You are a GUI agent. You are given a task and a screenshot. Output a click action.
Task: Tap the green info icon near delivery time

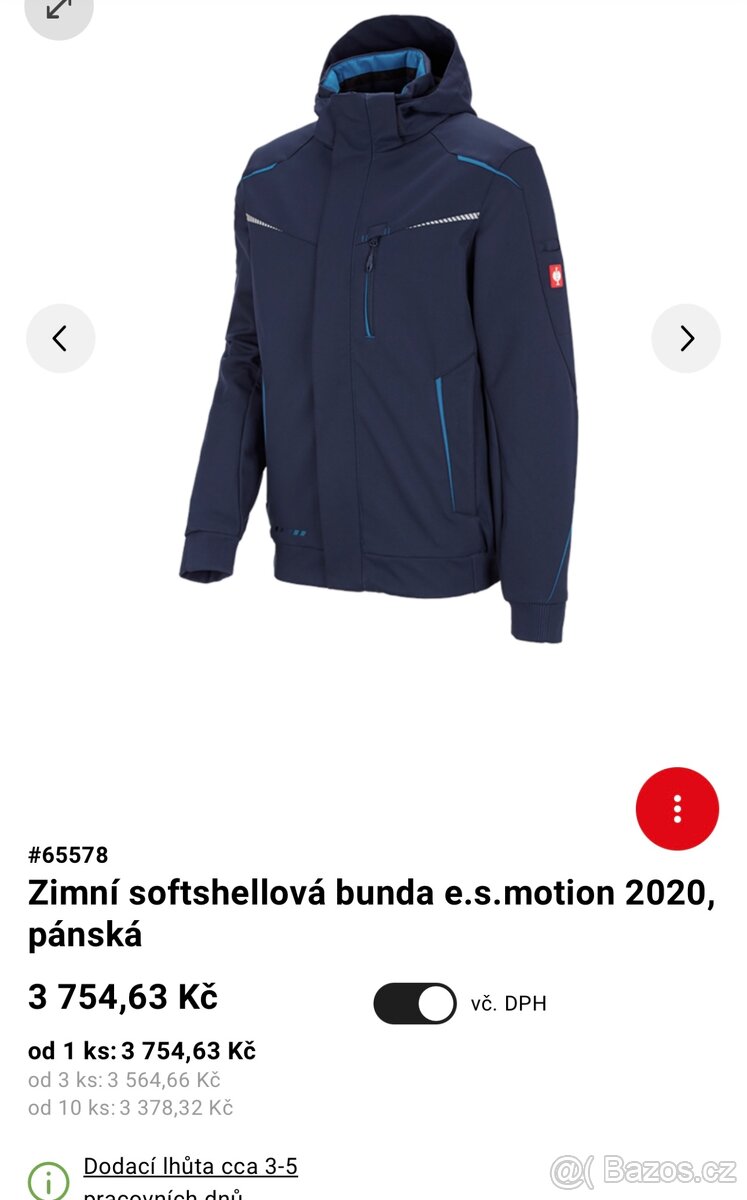47,1180
